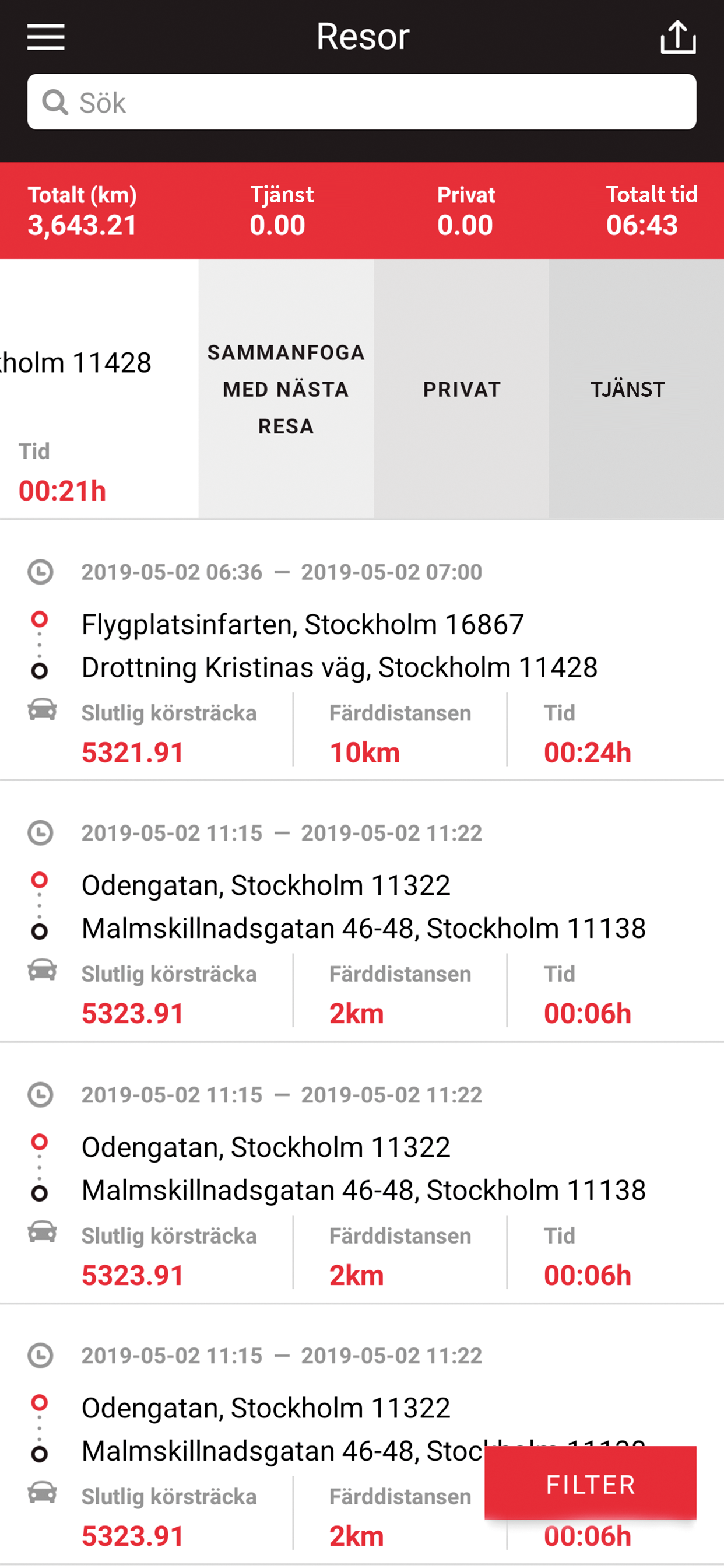Mark the swiped trip as Privat
The width and height of the screenshot is (724, 1568).
tap(462, 389)
